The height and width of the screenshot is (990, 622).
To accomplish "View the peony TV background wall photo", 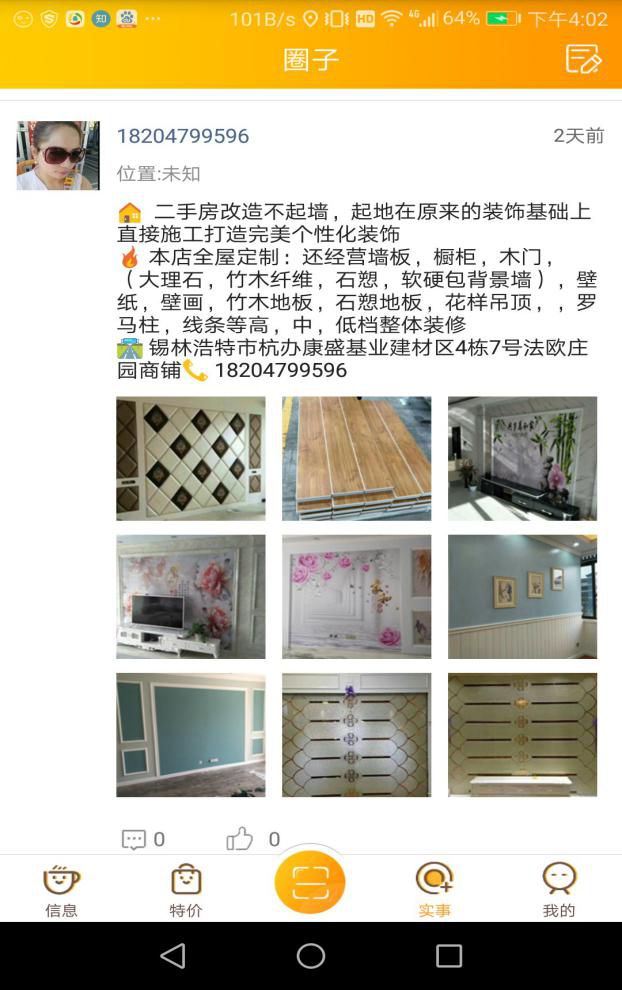I will [x=191, y=596].
